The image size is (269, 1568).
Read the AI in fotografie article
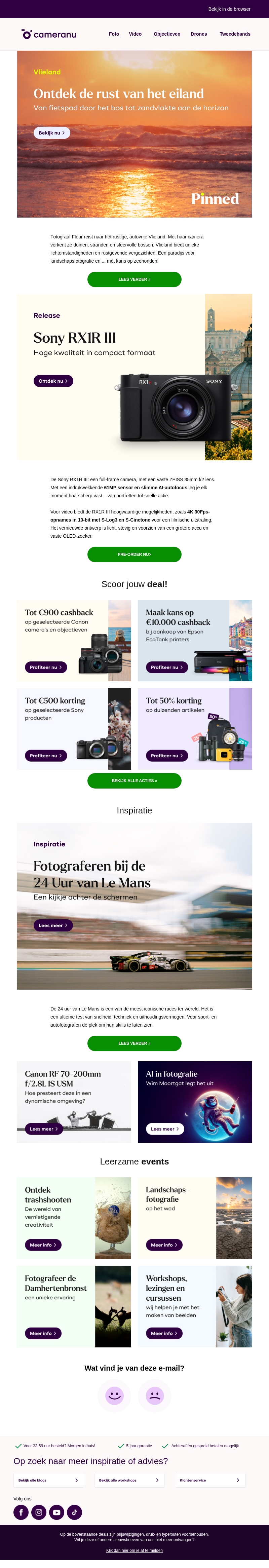(165, 1129)
